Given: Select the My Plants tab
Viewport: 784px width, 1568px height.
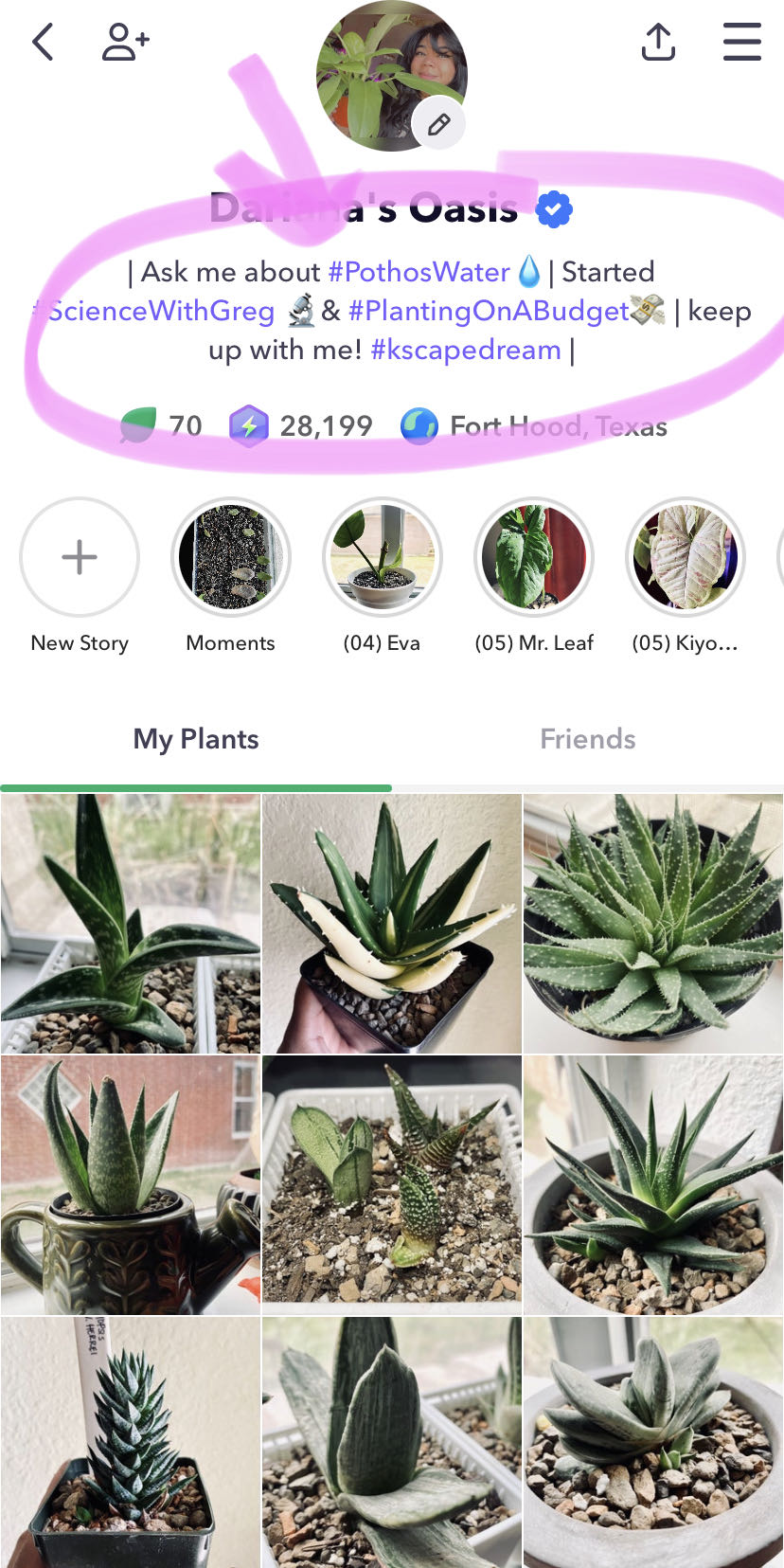Looking at the screenshot, I should coord(196,739).
